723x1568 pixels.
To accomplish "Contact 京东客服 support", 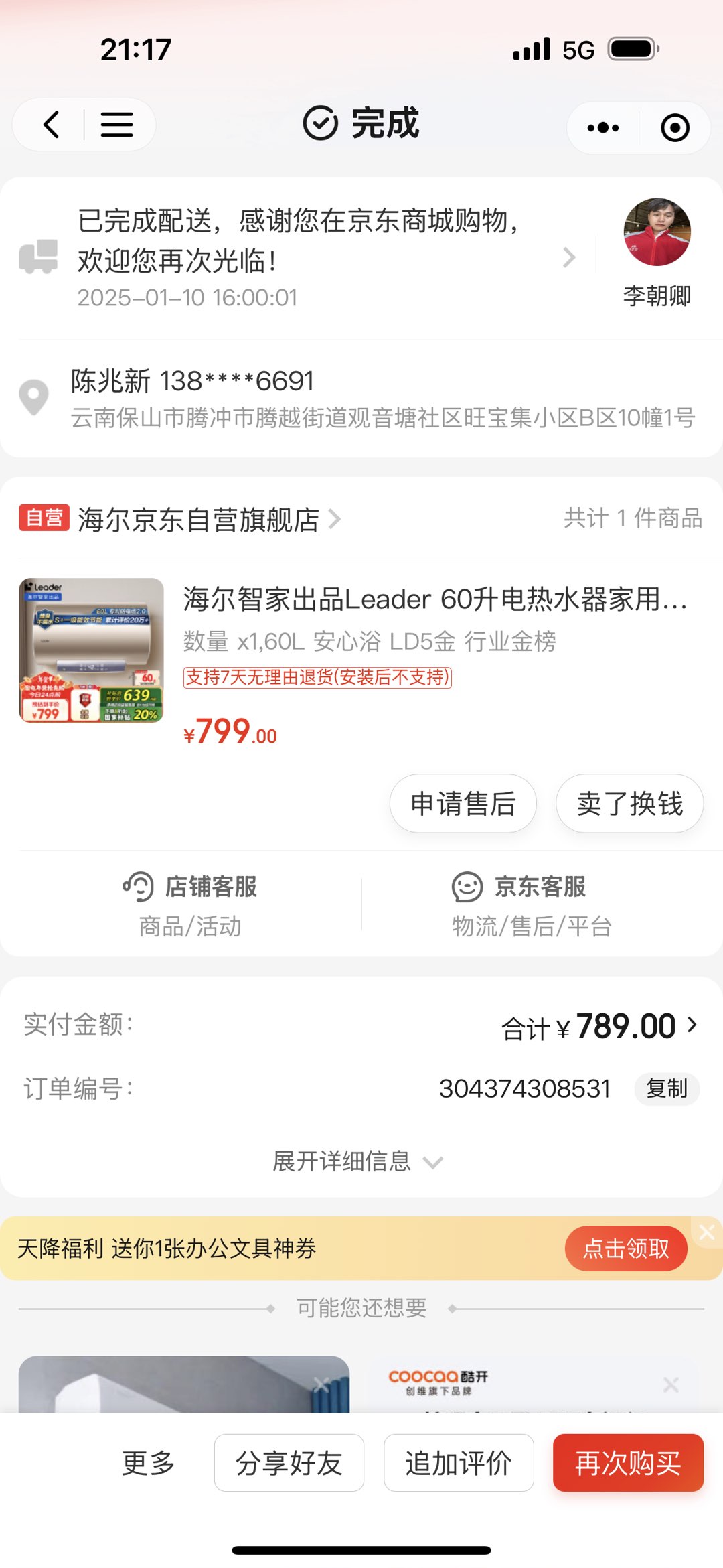I will point(532,904).
